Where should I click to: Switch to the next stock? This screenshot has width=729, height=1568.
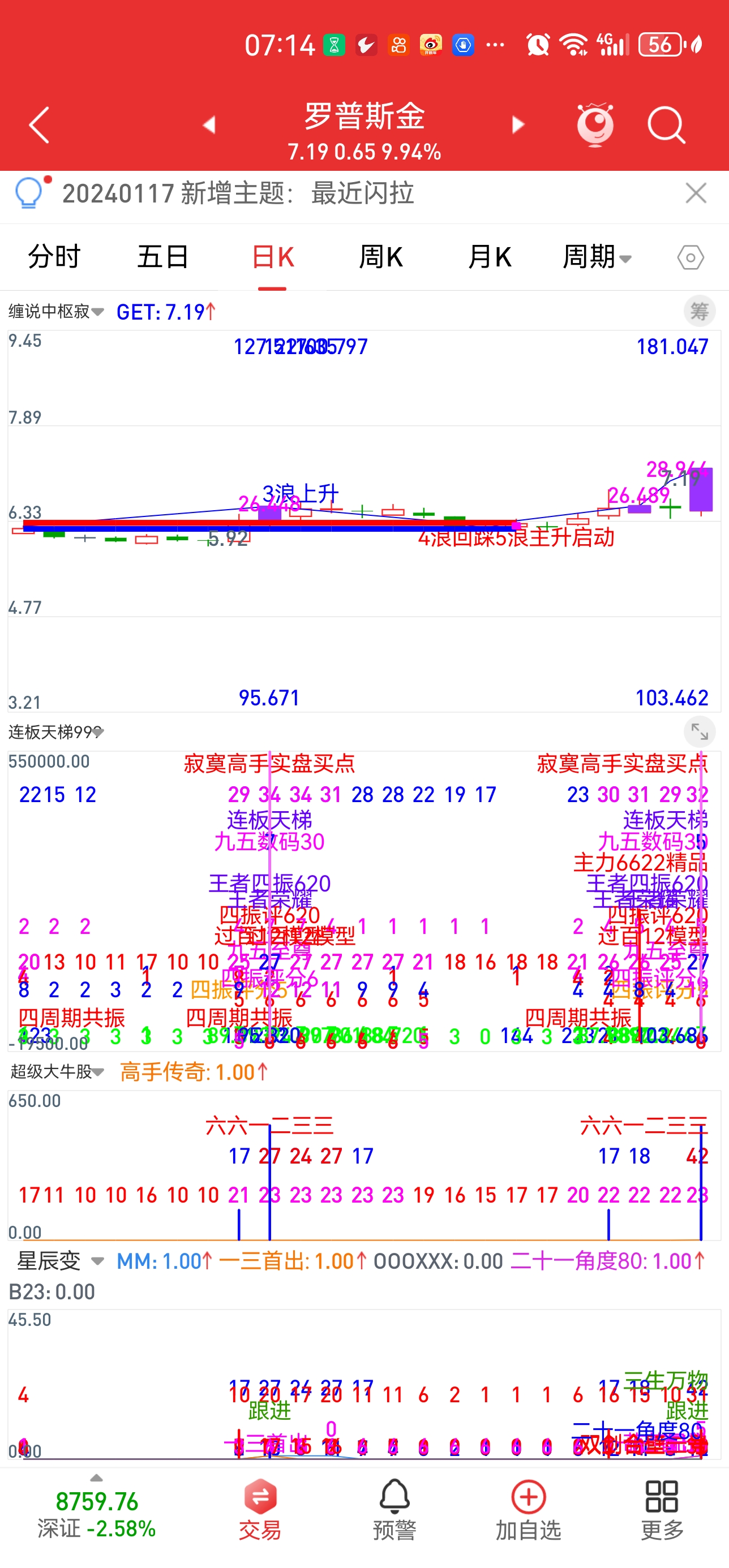point(518,125)
